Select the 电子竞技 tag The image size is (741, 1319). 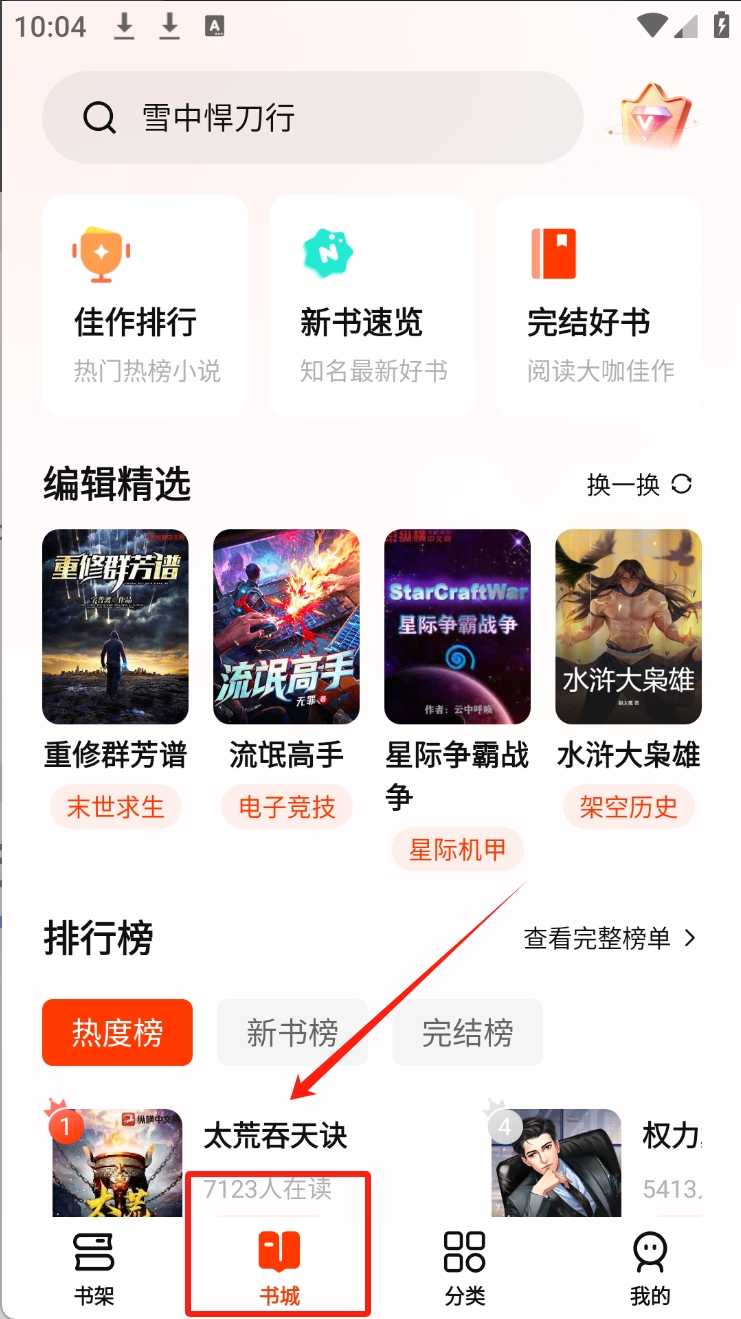[286, 807]
